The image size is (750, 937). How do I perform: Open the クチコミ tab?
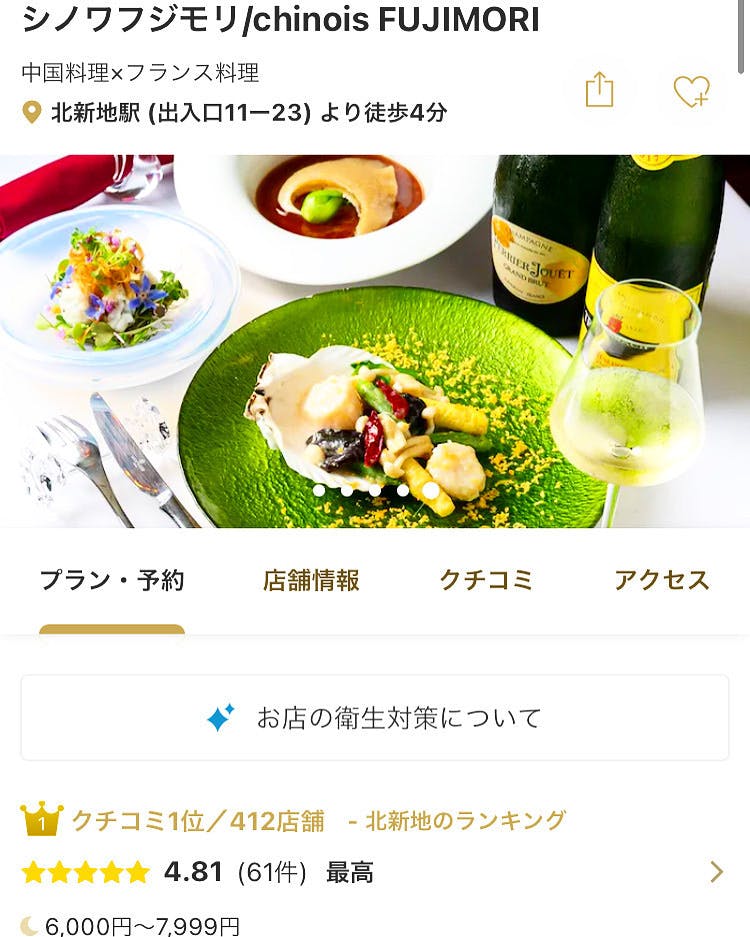[x=486, y=580]
